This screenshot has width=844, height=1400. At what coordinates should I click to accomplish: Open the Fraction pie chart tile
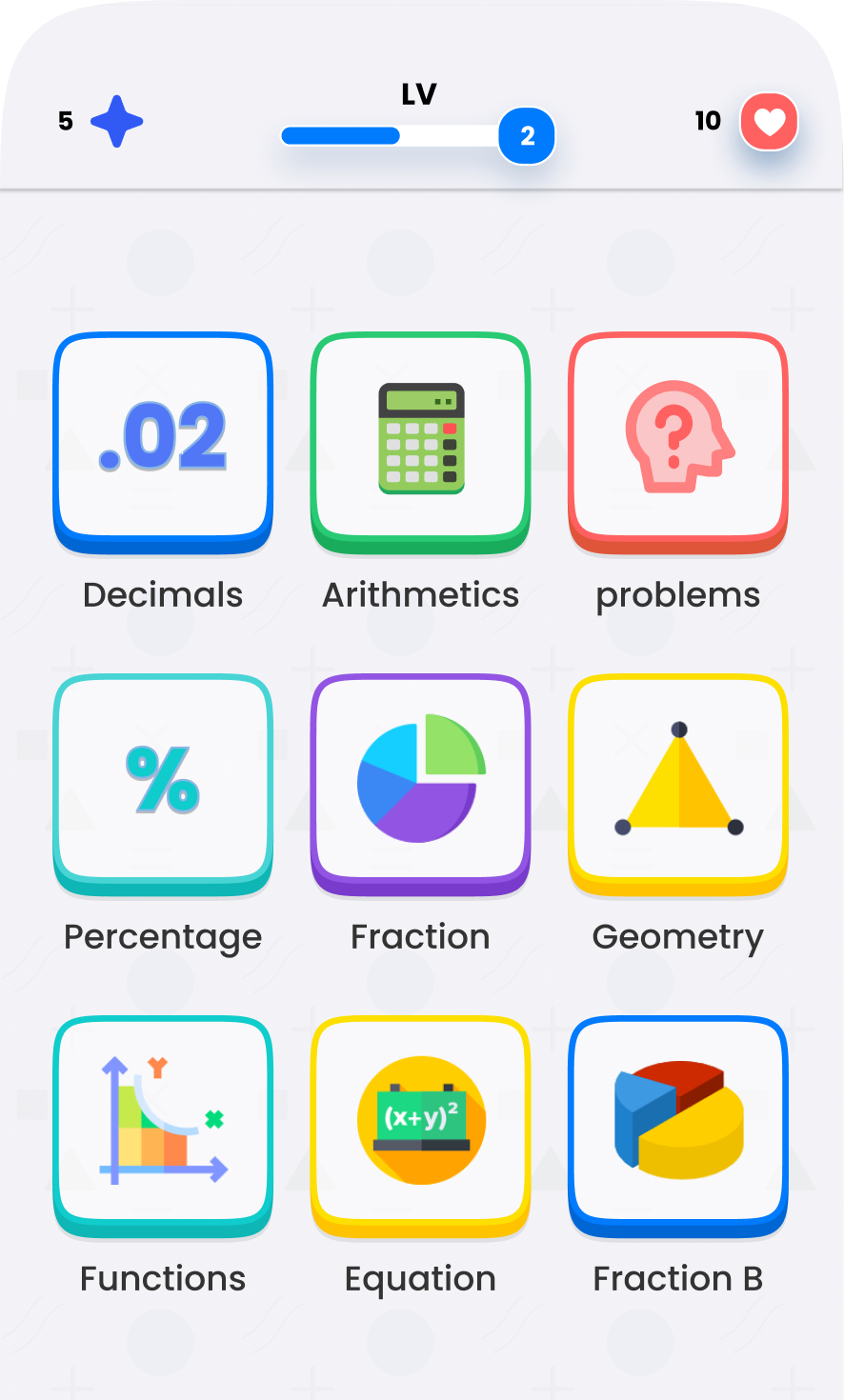pyautogui.click(x=420, y=781)
